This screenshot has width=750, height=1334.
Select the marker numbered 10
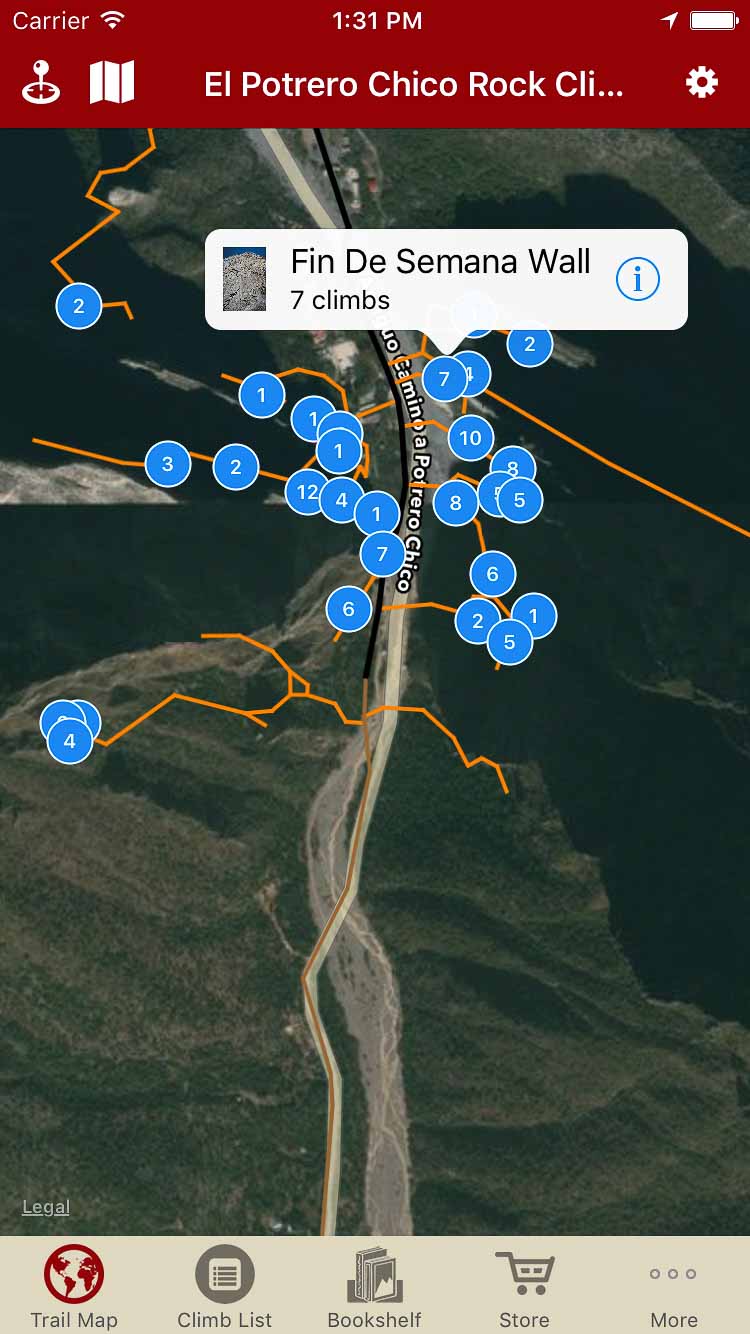point(470,437)
